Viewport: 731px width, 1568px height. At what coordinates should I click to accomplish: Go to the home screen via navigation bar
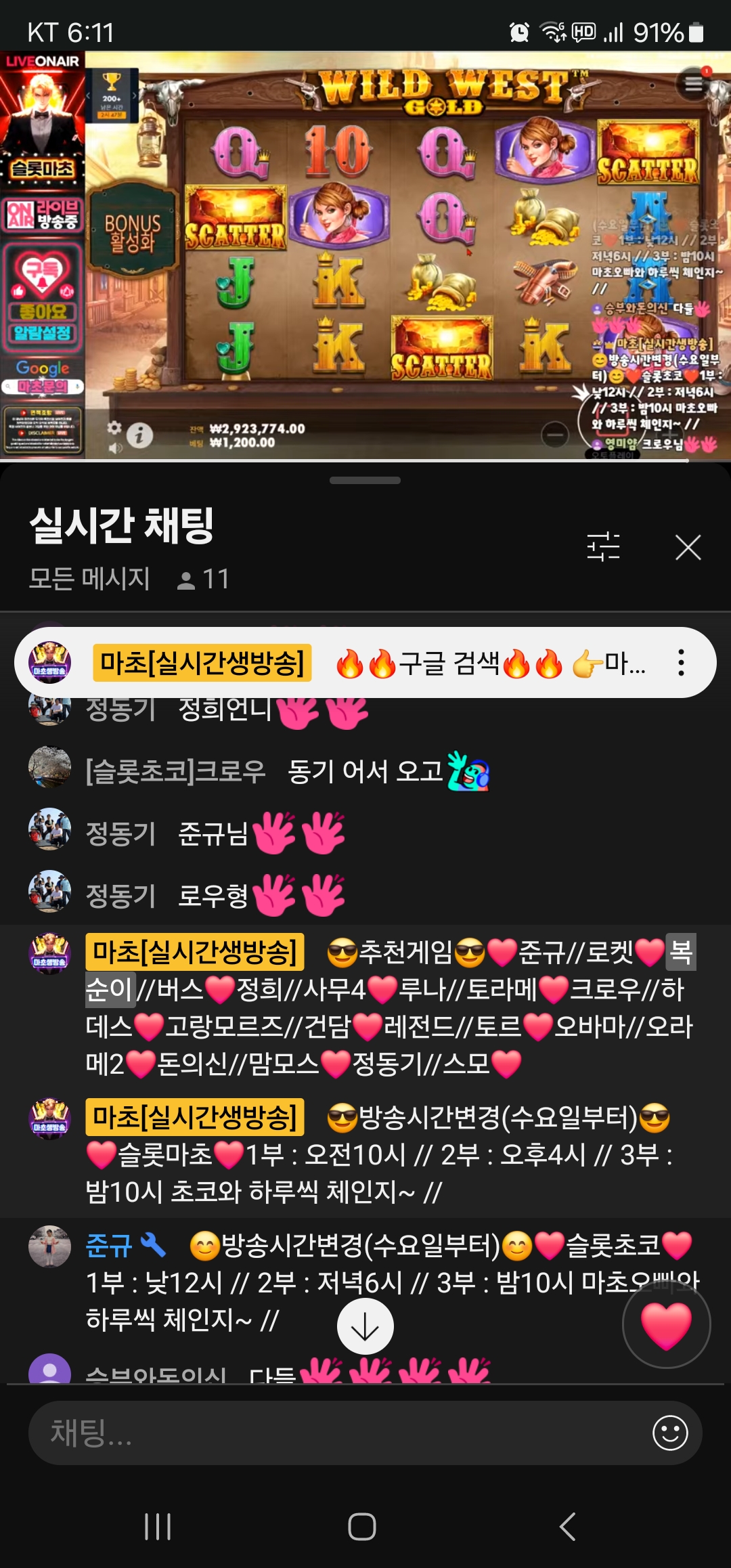click(362, 1527)
